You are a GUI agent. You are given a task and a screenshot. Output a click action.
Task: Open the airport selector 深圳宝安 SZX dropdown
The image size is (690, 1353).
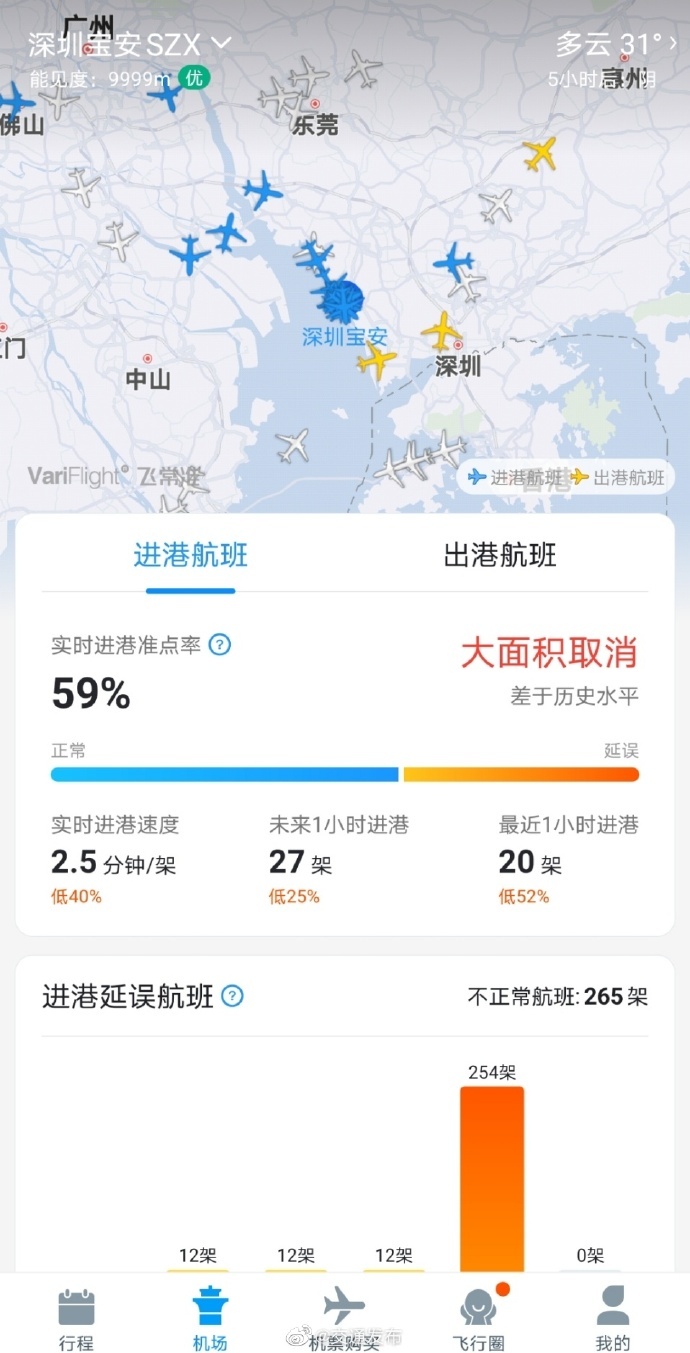coord(130,45)
